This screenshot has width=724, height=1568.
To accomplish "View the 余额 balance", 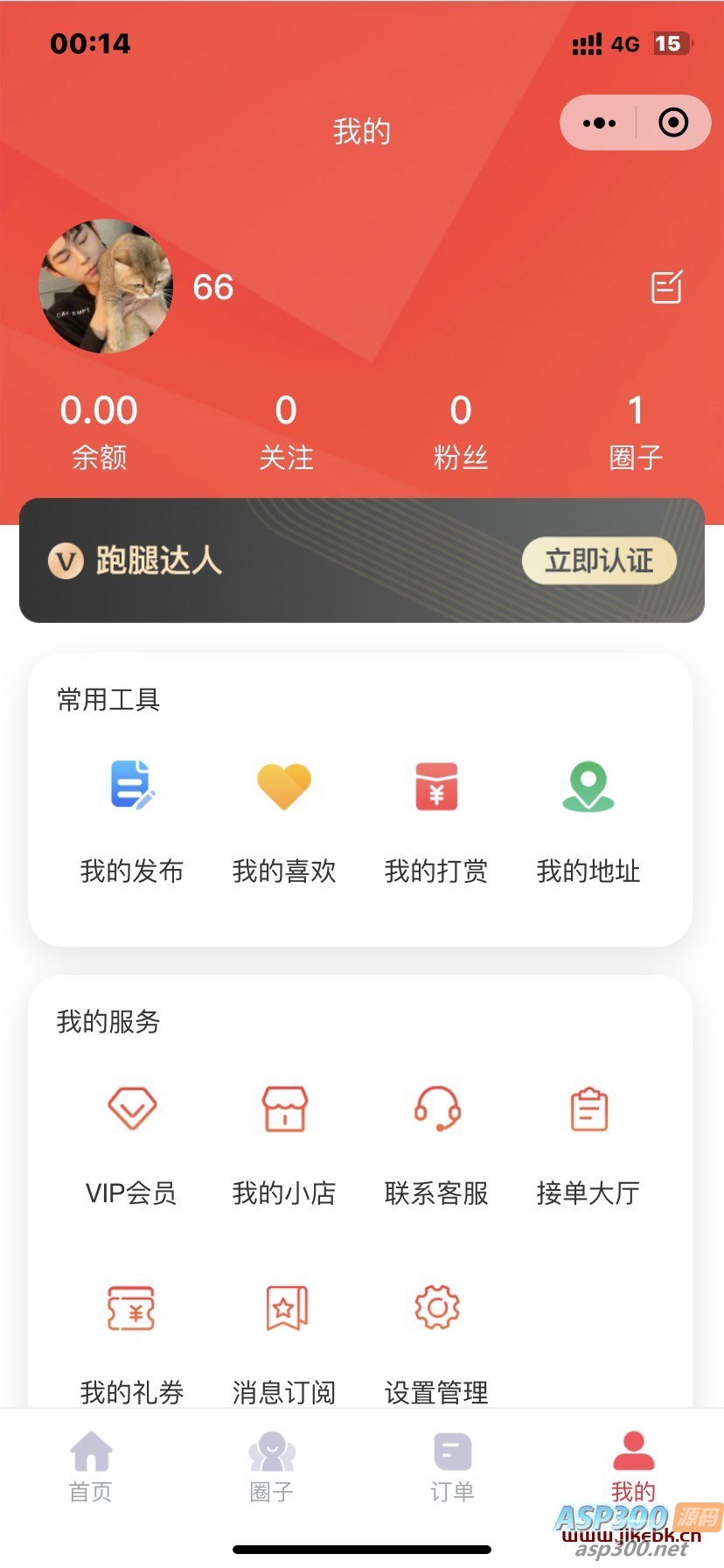I will [99, 430].
